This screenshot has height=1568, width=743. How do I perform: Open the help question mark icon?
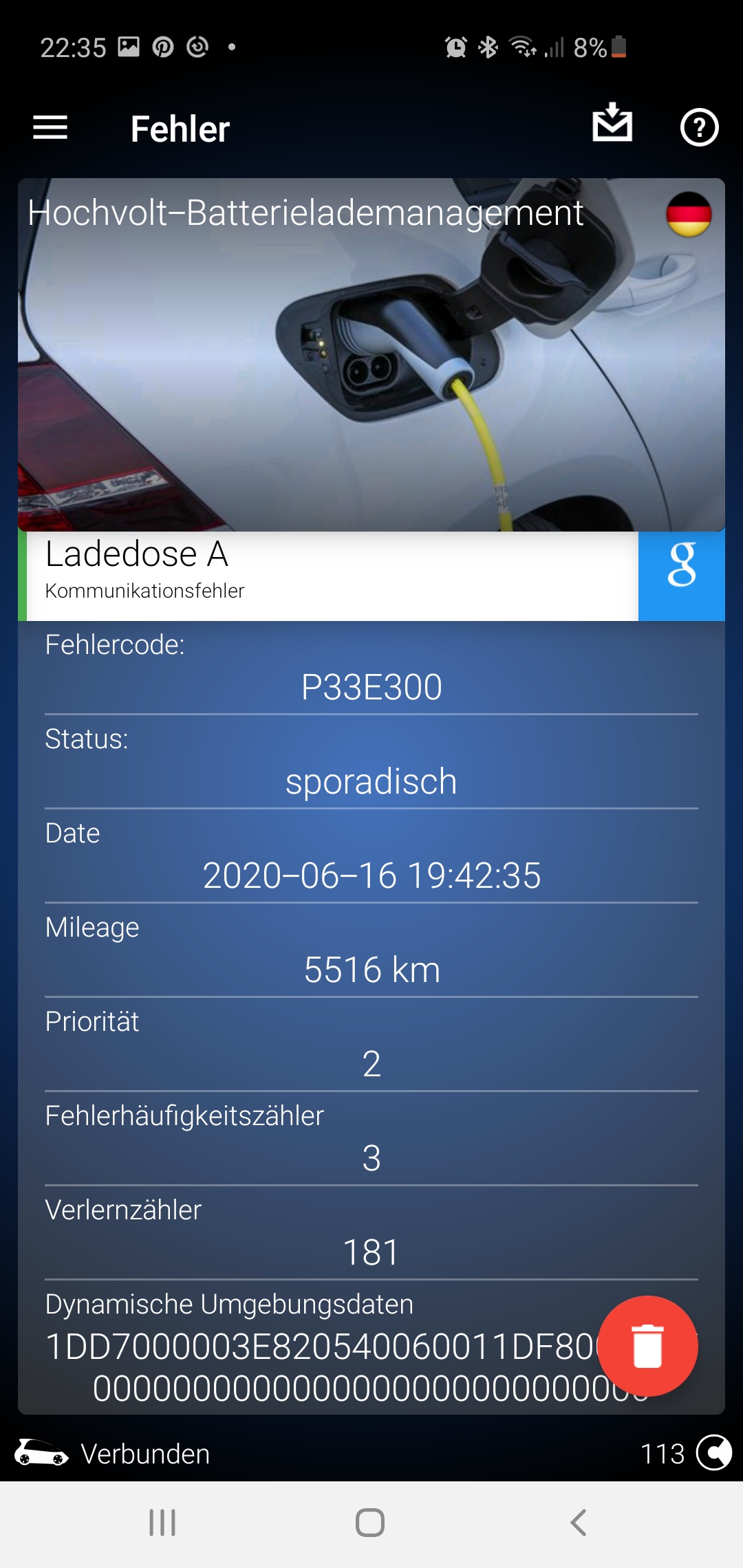point(699,128)
